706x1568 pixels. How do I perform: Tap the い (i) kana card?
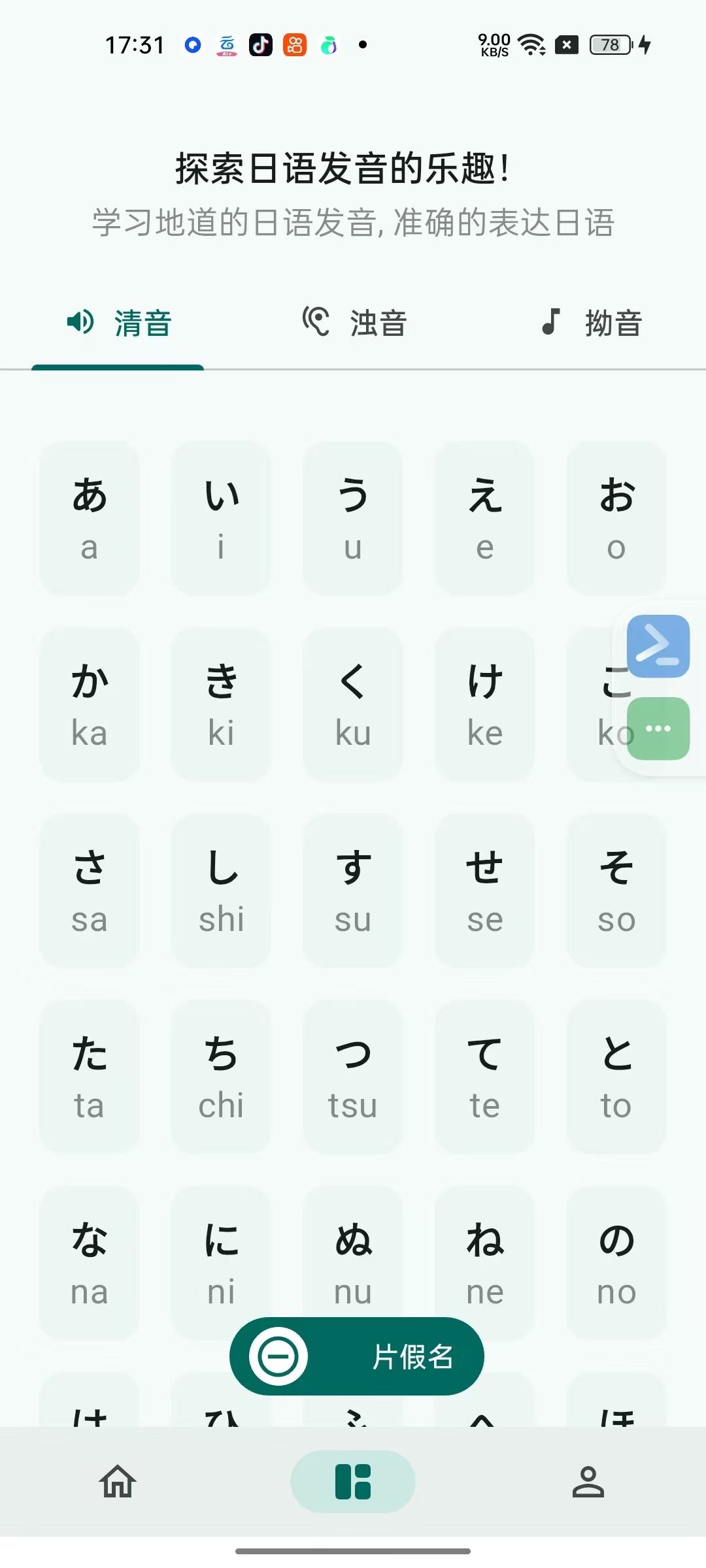pos(221,518)
